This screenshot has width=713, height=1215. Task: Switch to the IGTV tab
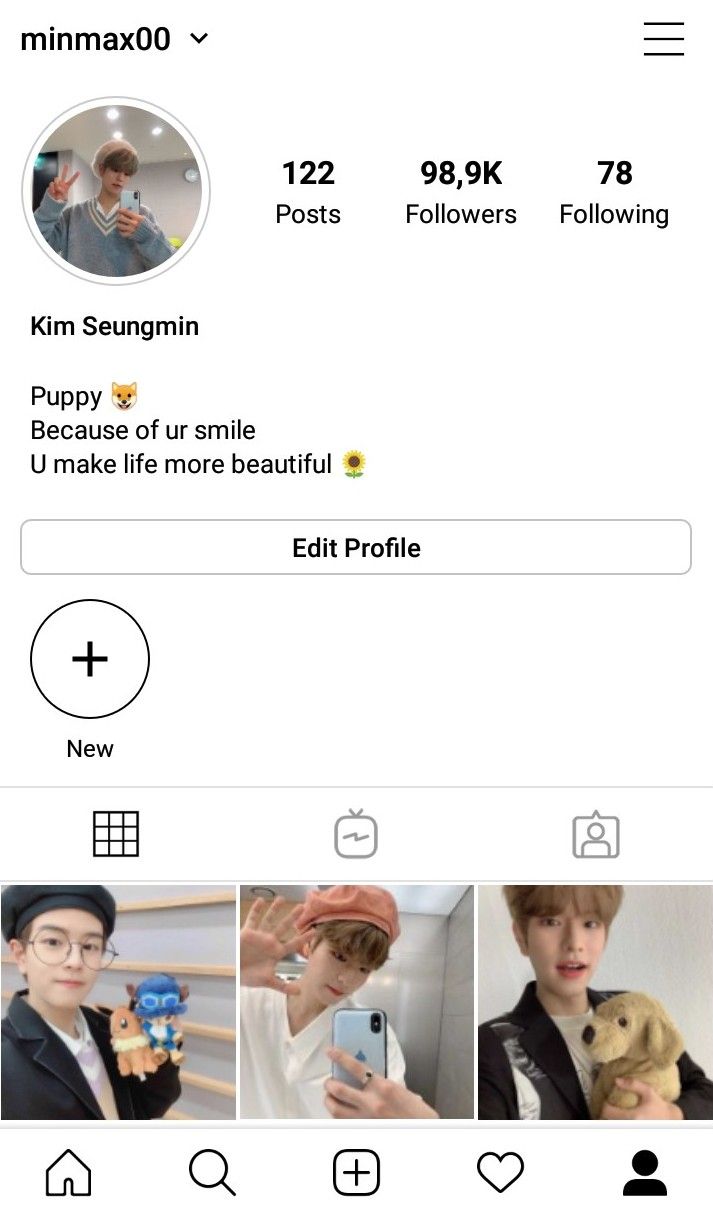click(356, 834)
